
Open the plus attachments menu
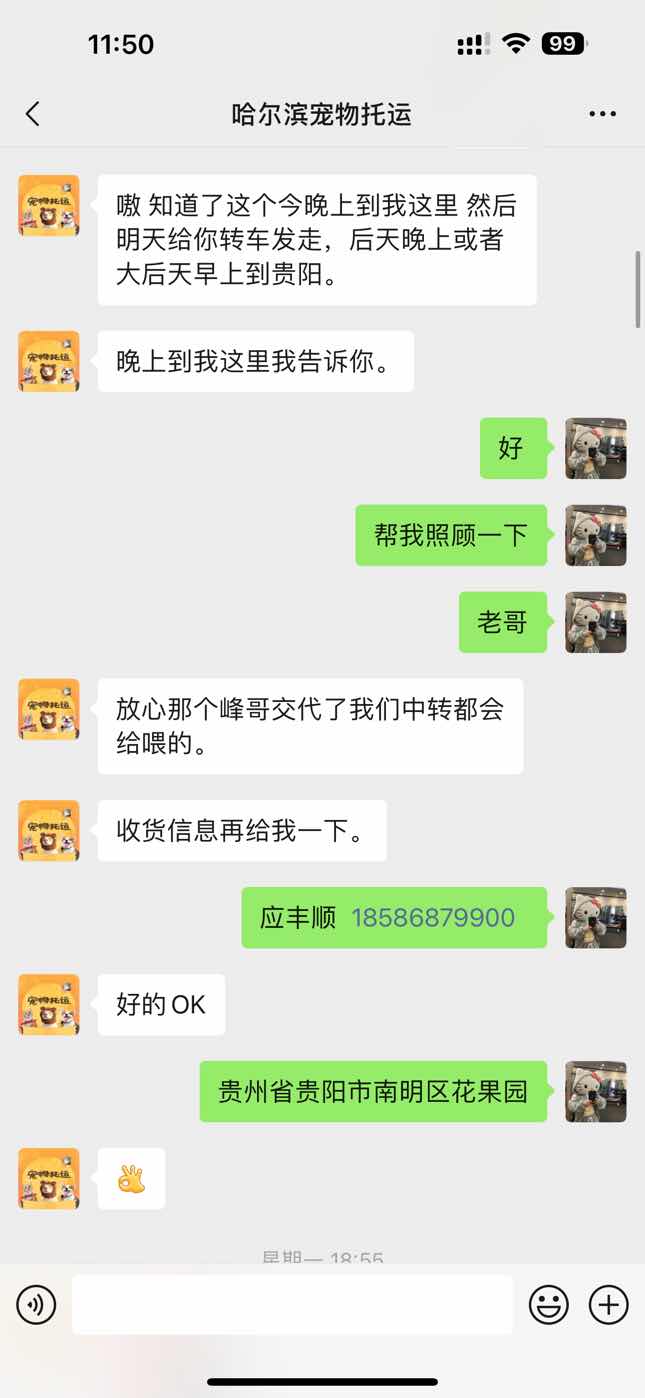[x=608, y=1305]
